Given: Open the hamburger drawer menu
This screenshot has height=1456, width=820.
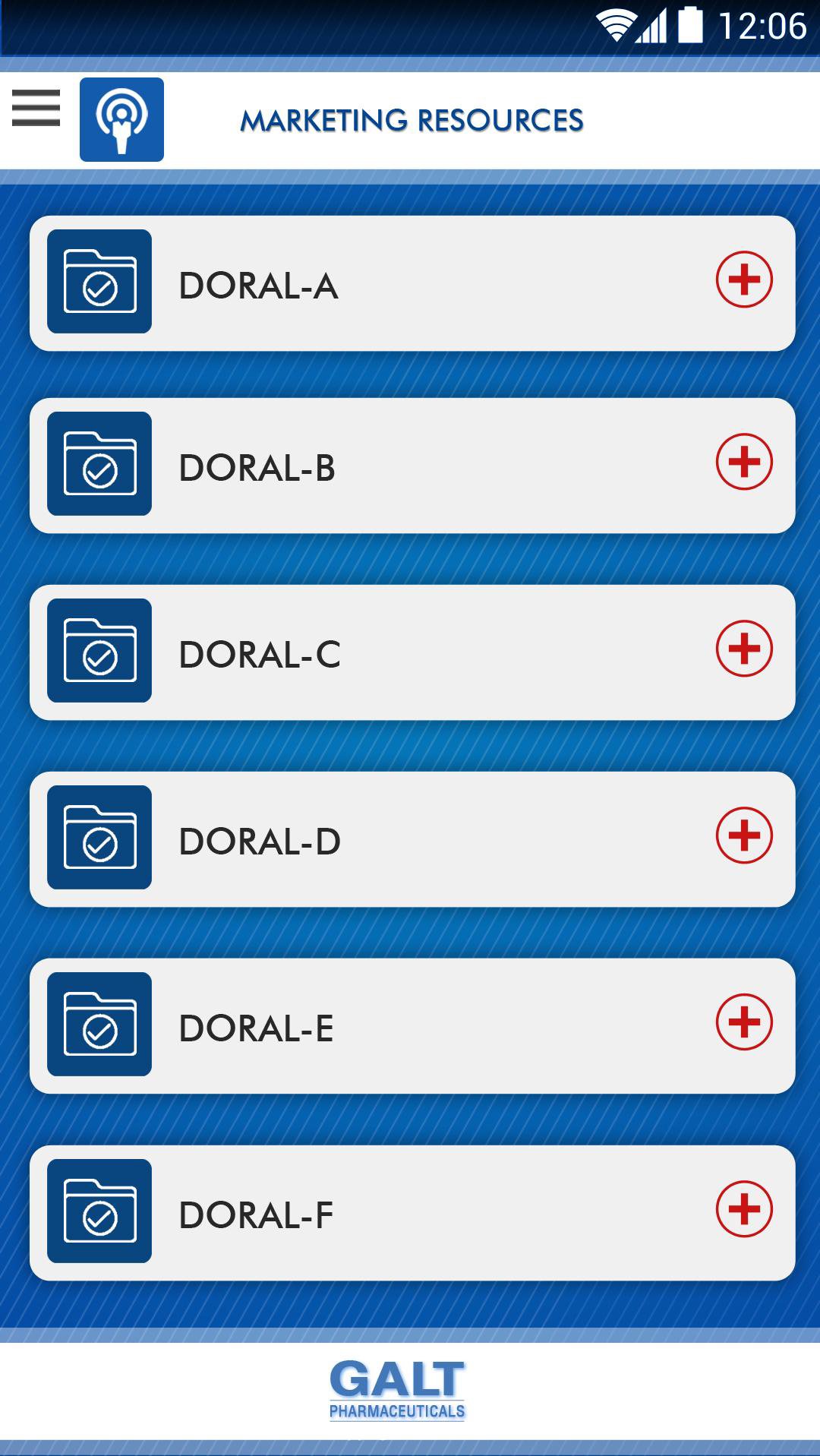Looking at the screenshot, I should tap(36, 107).
